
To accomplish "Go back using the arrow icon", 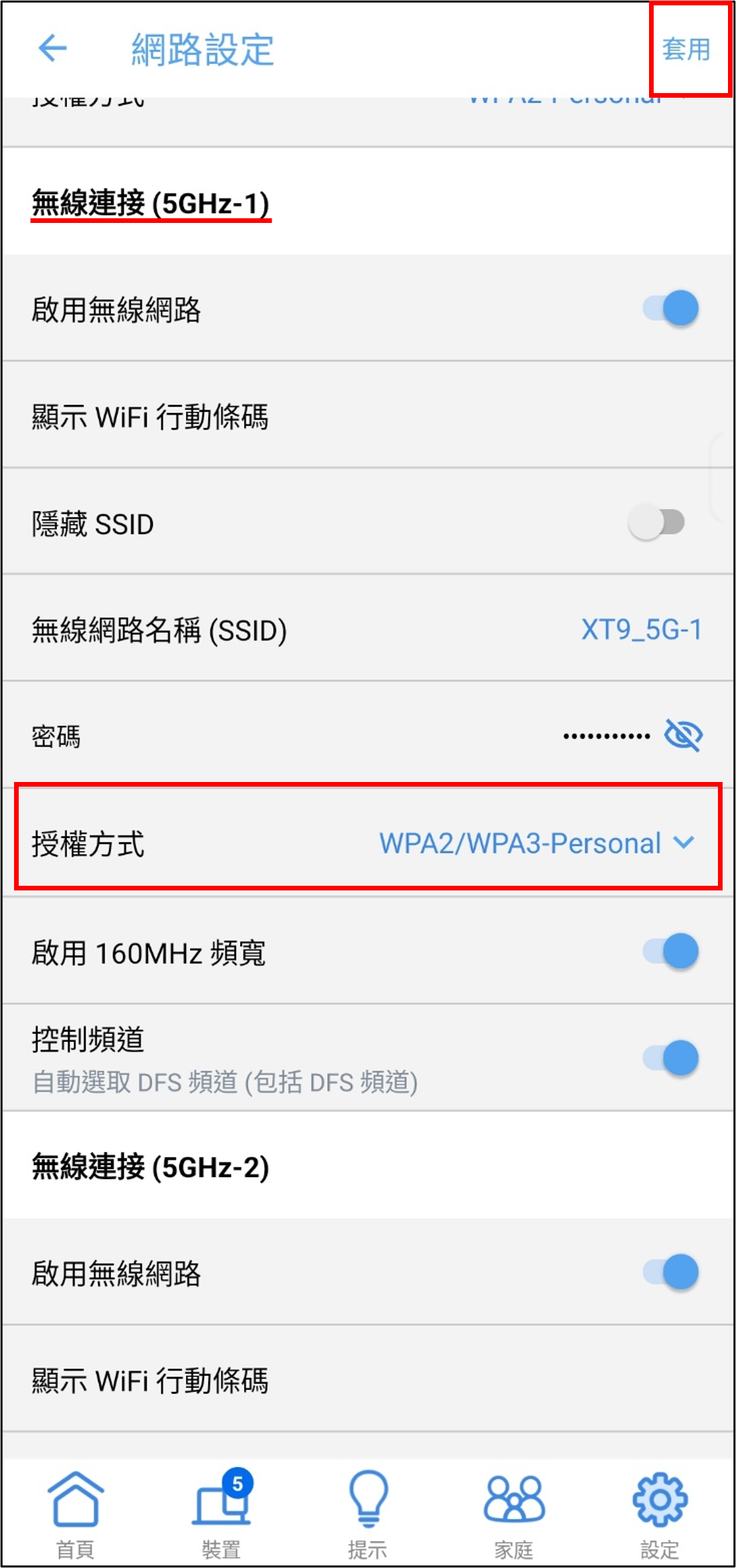I will pyautogui.click(x=52, y=48).
